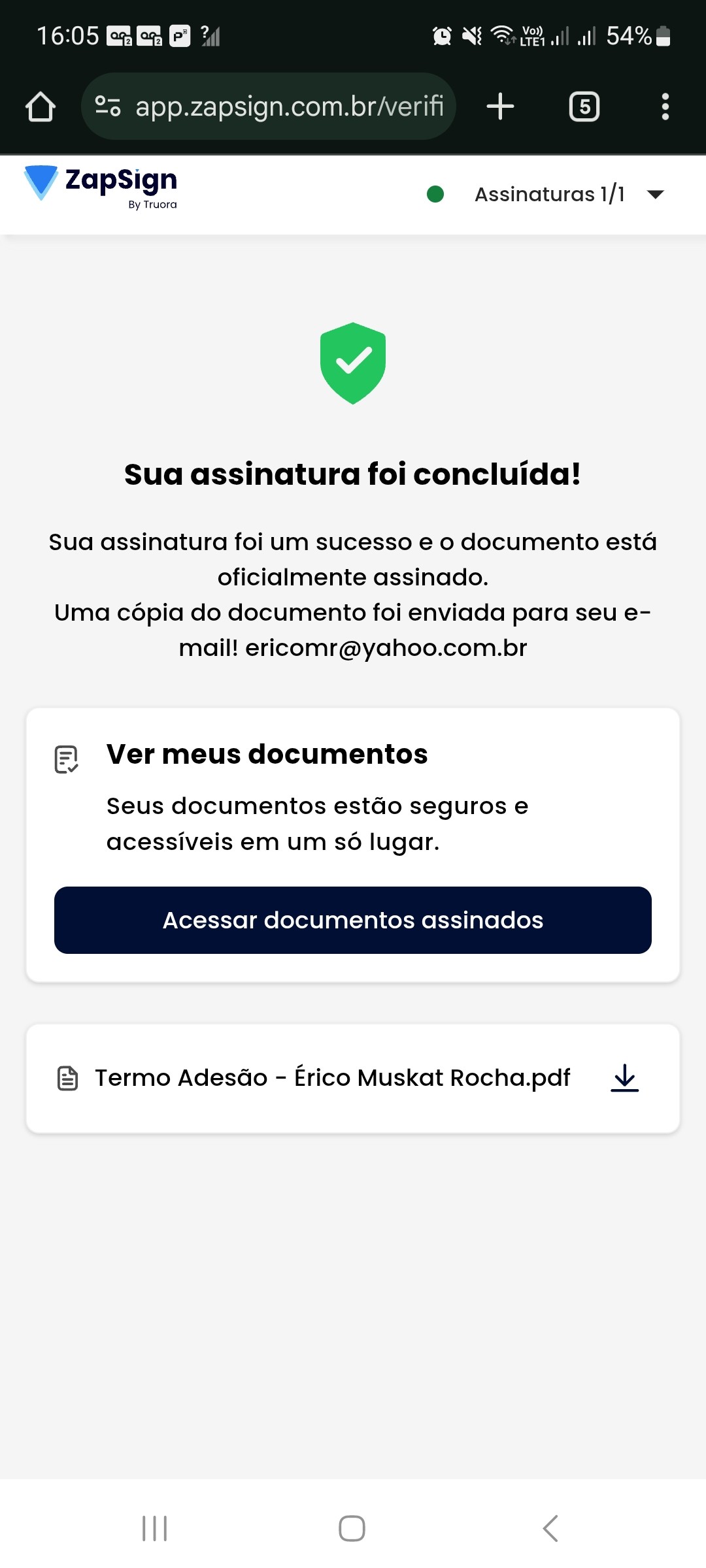
Task: Tap Acessar documentos assinados button
Action: pos(353,920)
